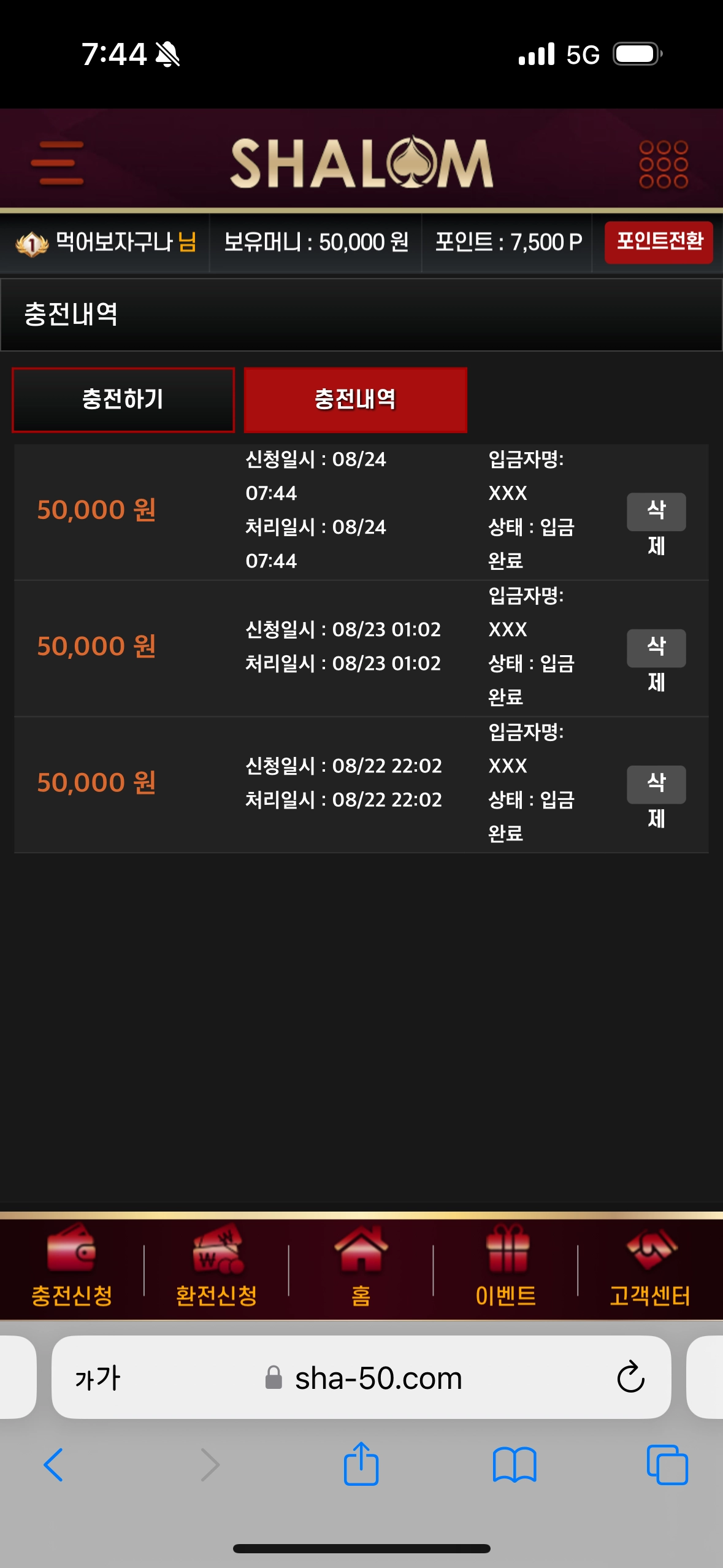This screenshot has width=723, height=1568.
Task: Tap the 포인트전환 button
Action: click(x=659, y=242)
